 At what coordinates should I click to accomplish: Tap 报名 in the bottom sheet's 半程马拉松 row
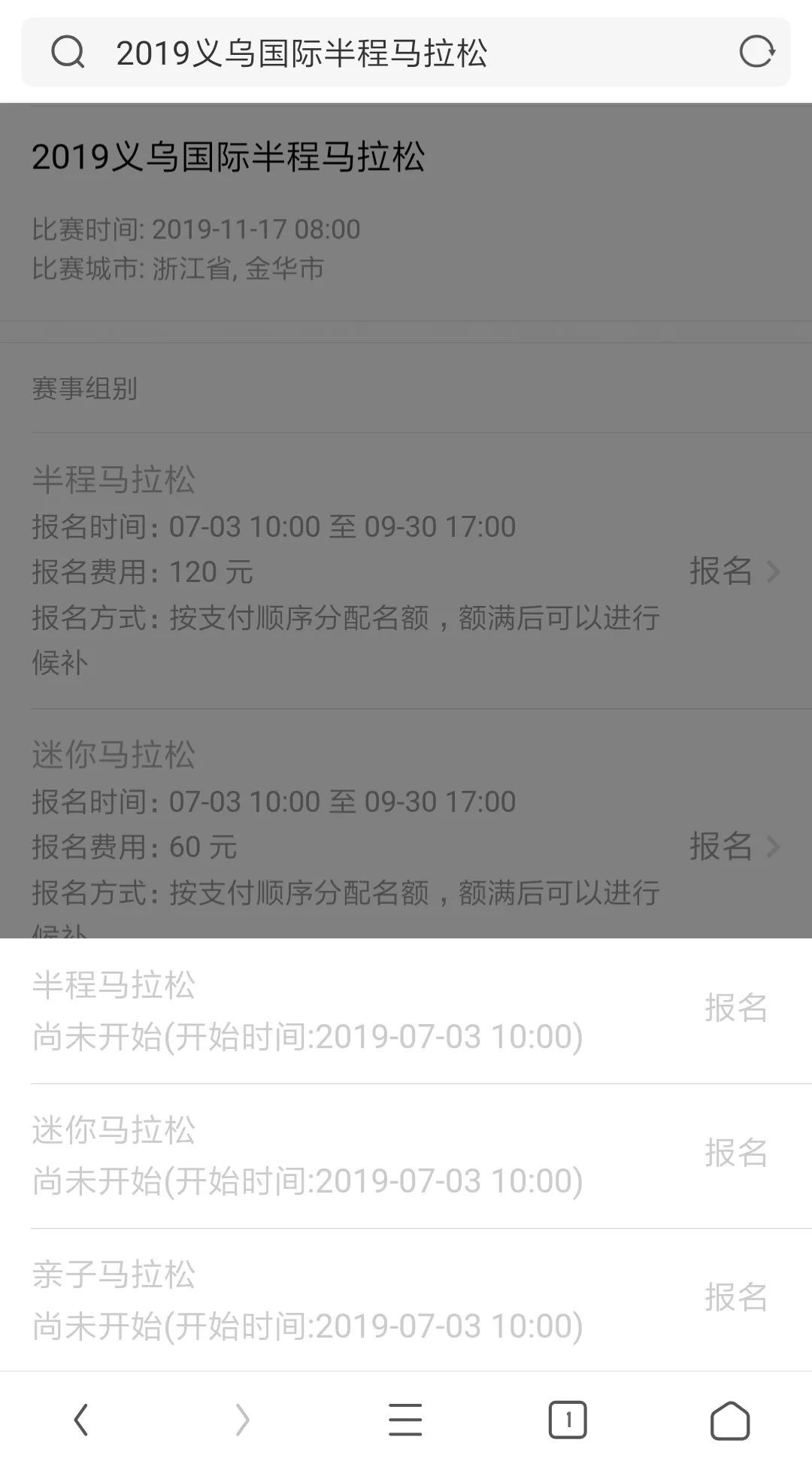[x=735, y=1008]
